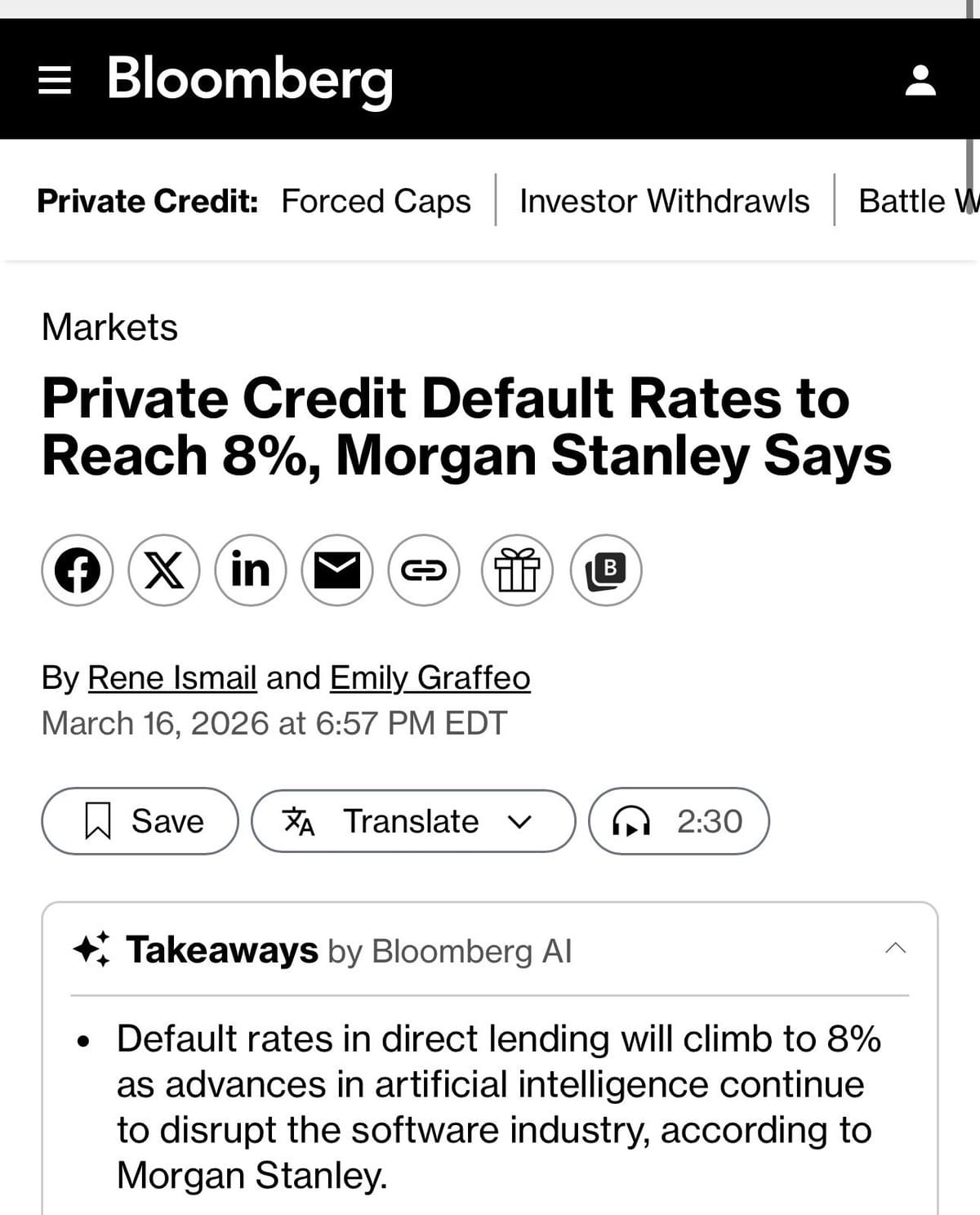This screenshot has height=1215, width=980.
Task: Save this article
Action: pyautogui.click(x=140, y=821)
